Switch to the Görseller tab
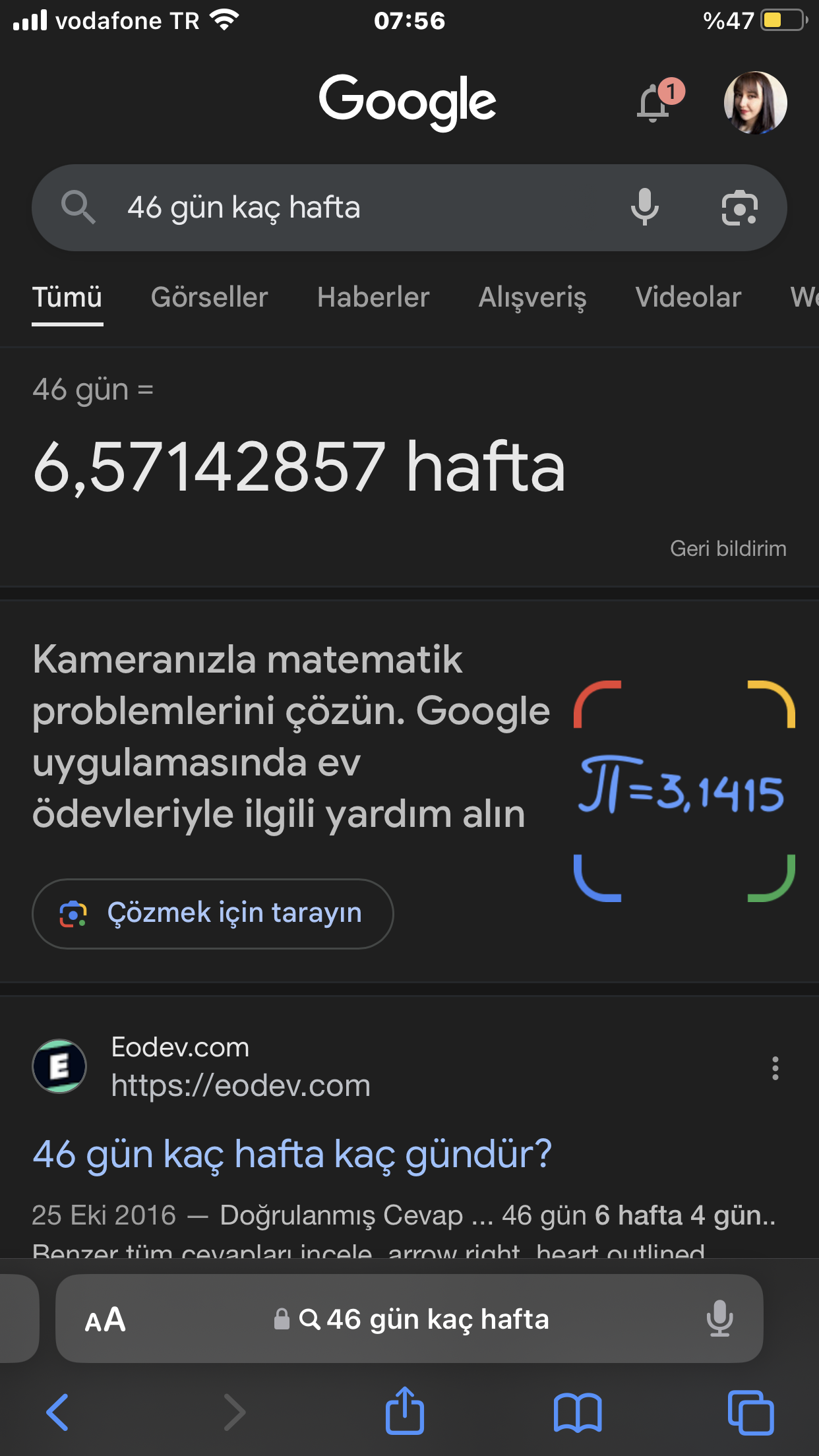The width and height of the screenshot is (819, 1456). (x=209, y=297)
